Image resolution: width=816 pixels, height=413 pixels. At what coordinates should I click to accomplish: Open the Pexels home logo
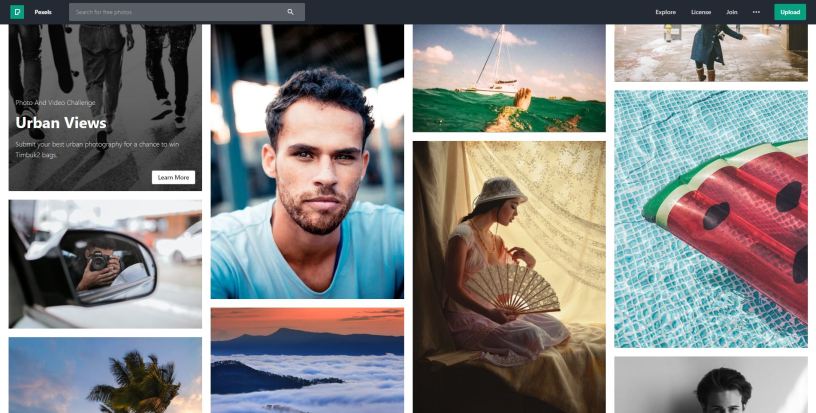coord(17,12)
